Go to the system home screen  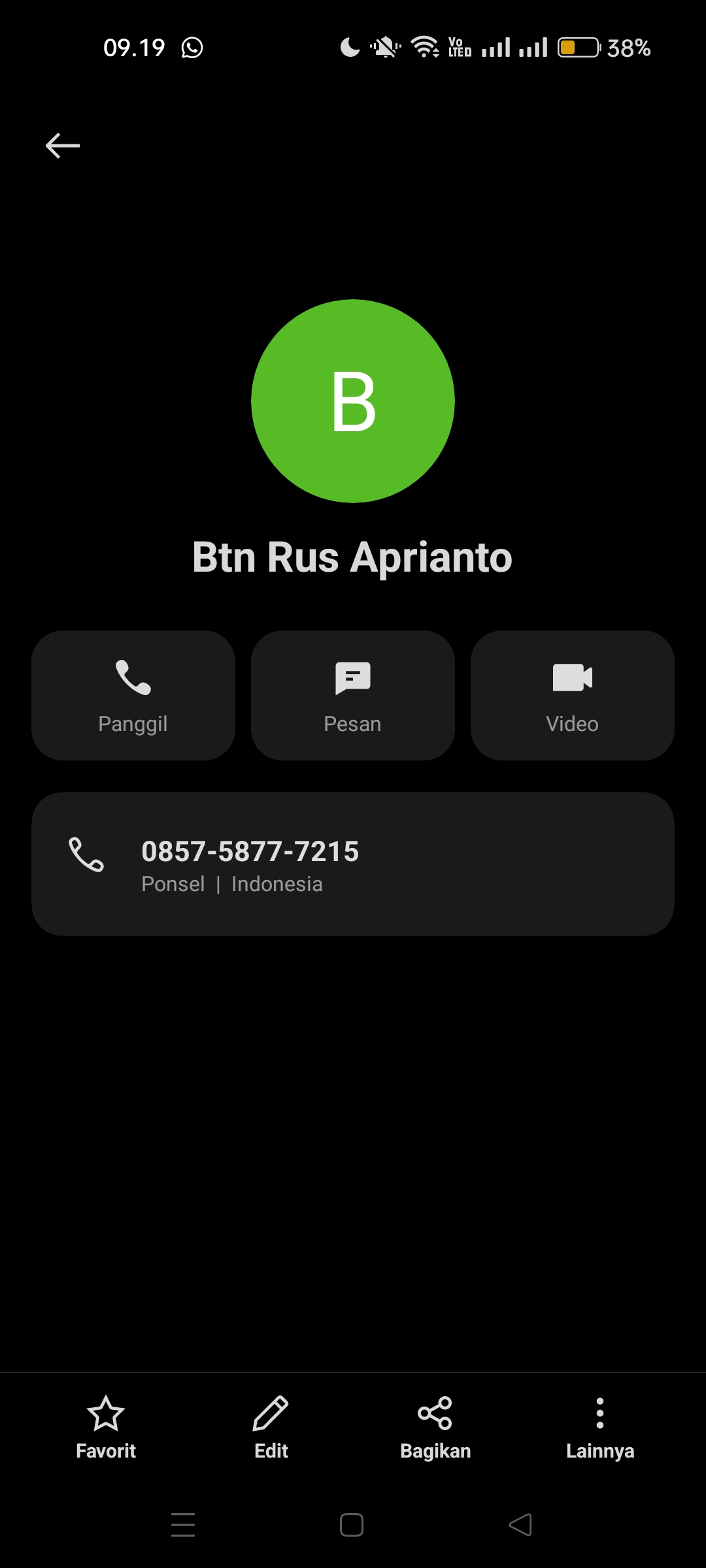[x=352, y=1525]
